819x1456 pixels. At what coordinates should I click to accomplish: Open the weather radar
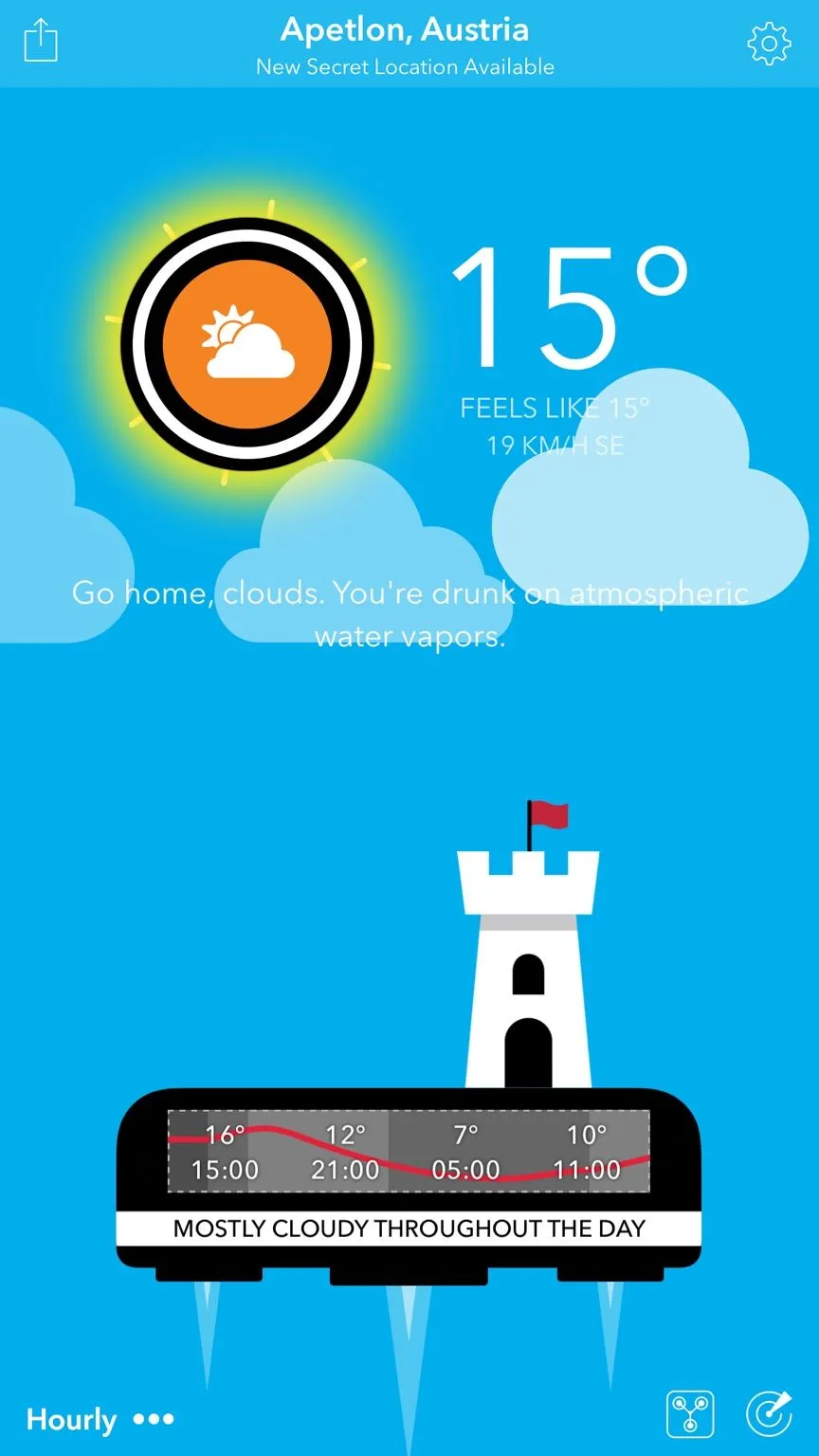769,1415
